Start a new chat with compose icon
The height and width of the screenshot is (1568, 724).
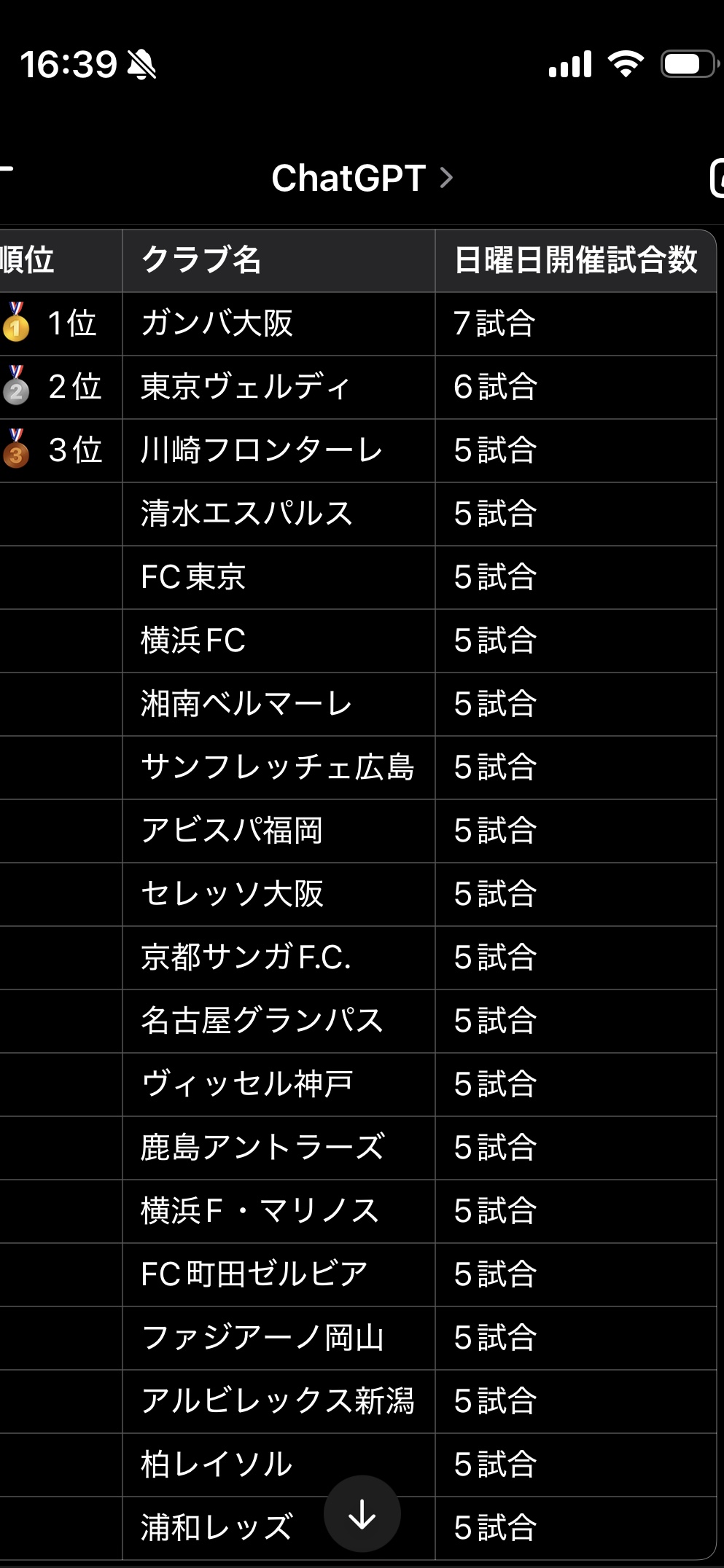717,178
